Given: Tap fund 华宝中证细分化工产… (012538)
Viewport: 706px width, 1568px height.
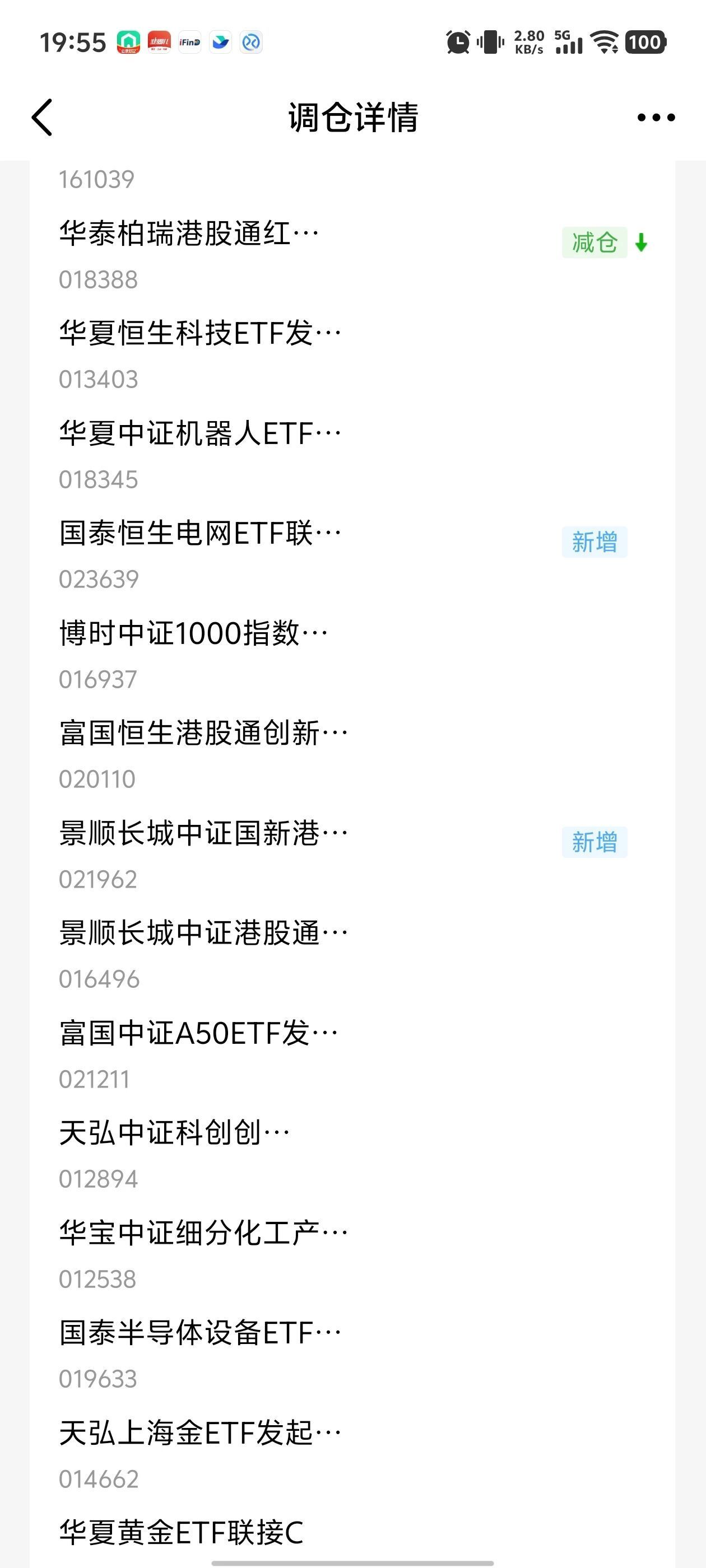Looking at the screenshot, I should 203,1233.
